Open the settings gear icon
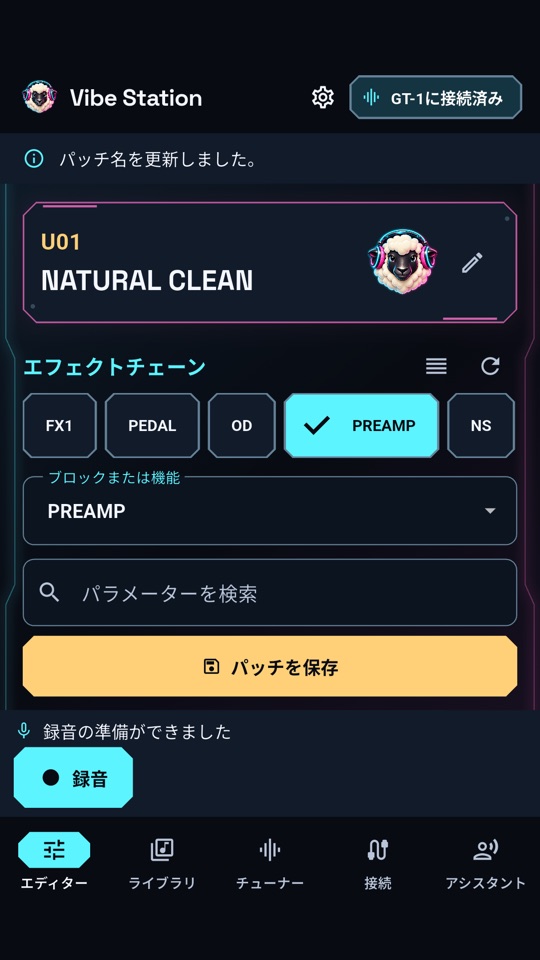 [322, 97]
